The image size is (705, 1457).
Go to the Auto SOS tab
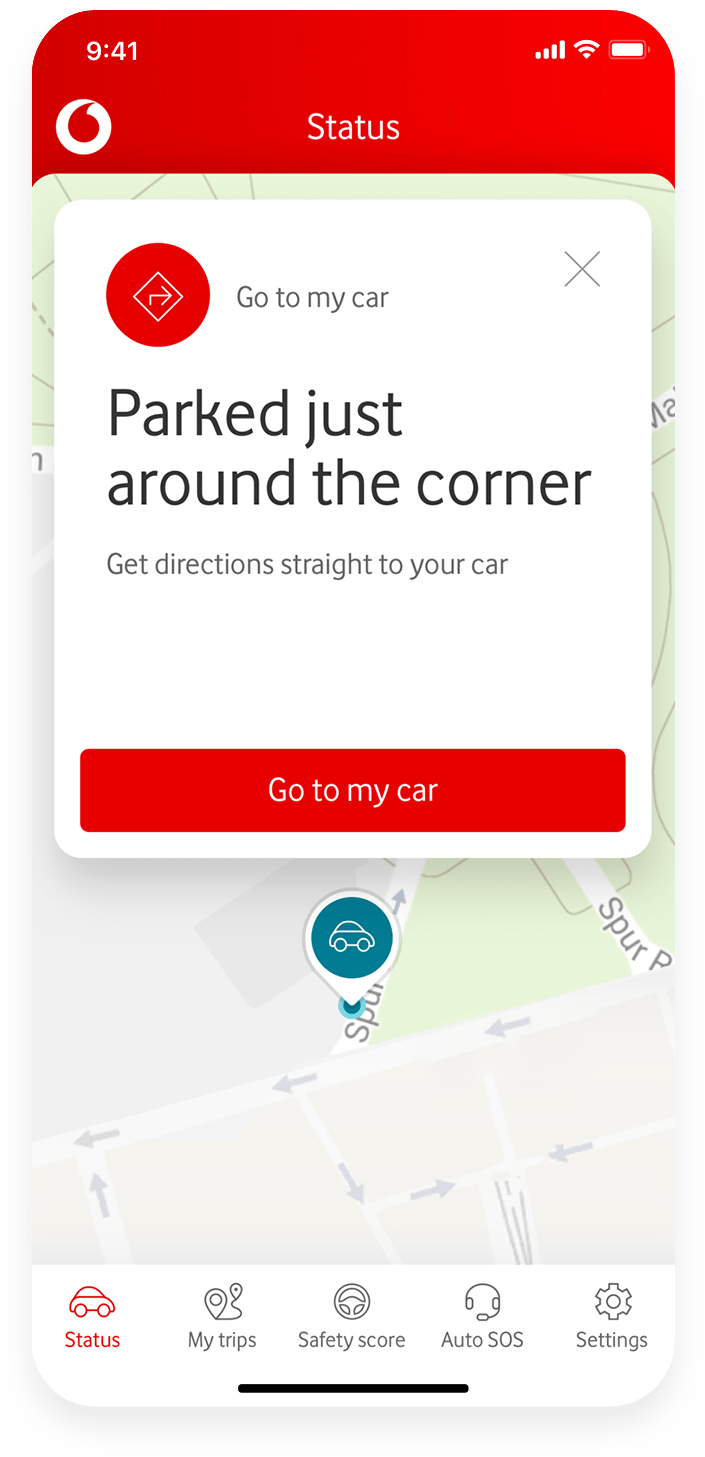[482, 1317]
